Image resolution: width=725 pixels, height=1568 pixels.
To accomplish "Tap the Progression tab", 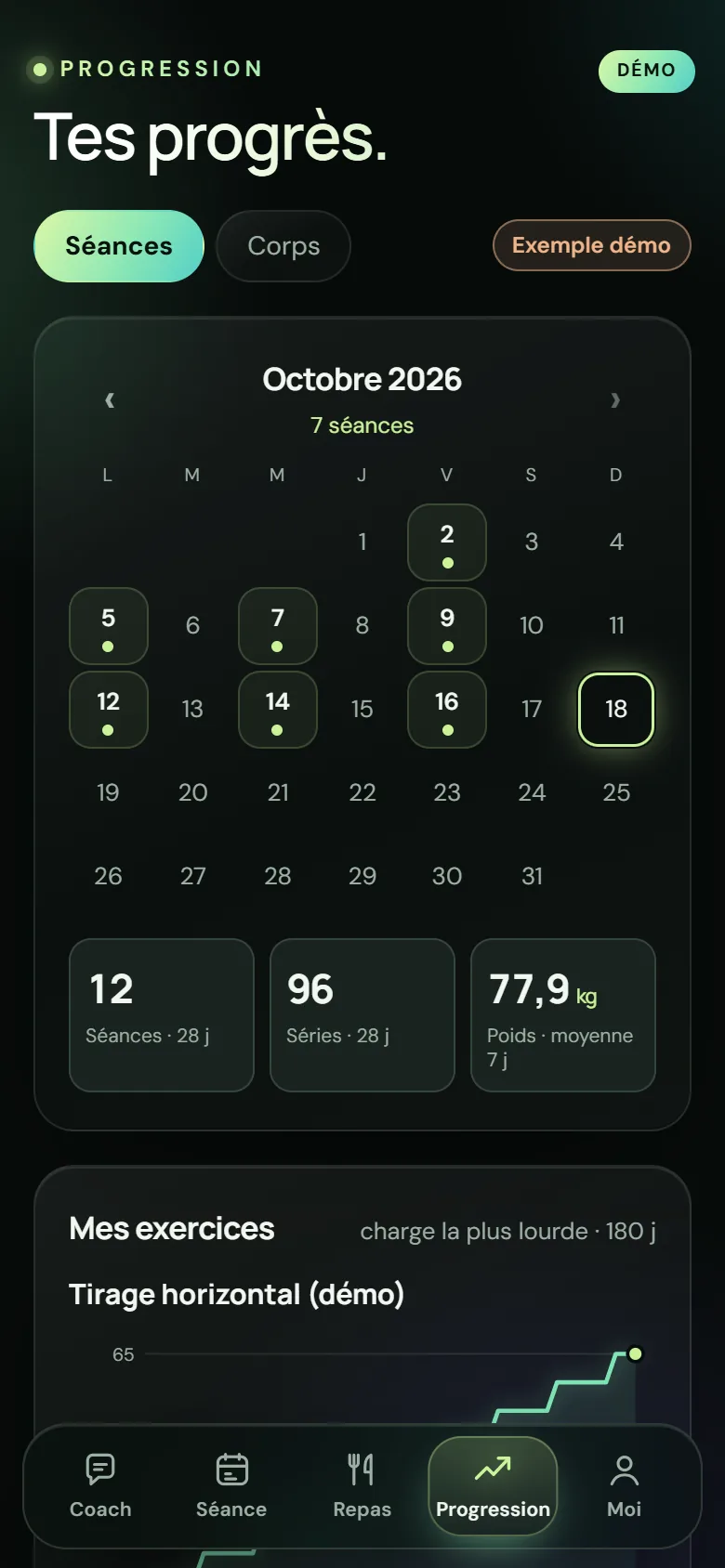I will click(493, 1486).
